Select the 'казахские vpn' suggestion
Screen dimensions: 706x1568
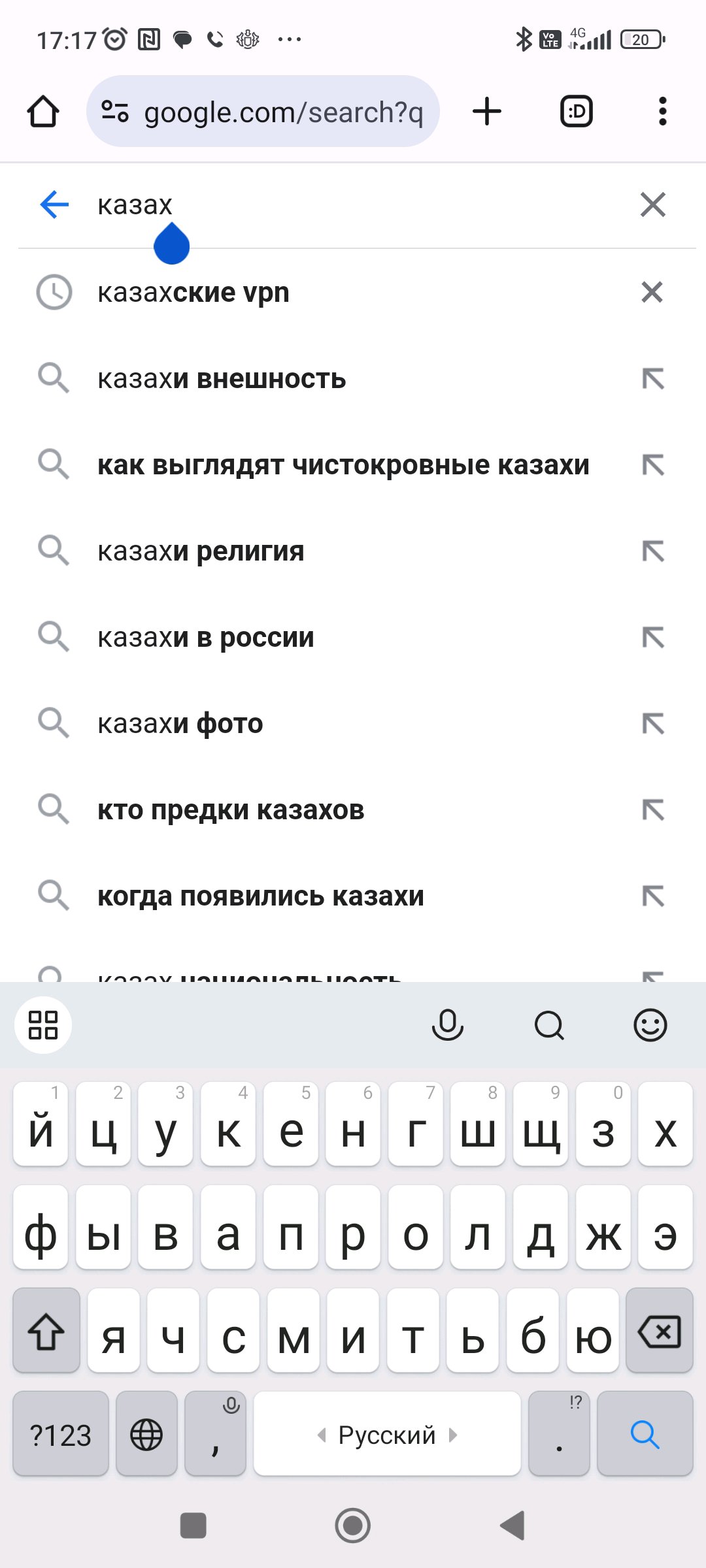point(193,292)
